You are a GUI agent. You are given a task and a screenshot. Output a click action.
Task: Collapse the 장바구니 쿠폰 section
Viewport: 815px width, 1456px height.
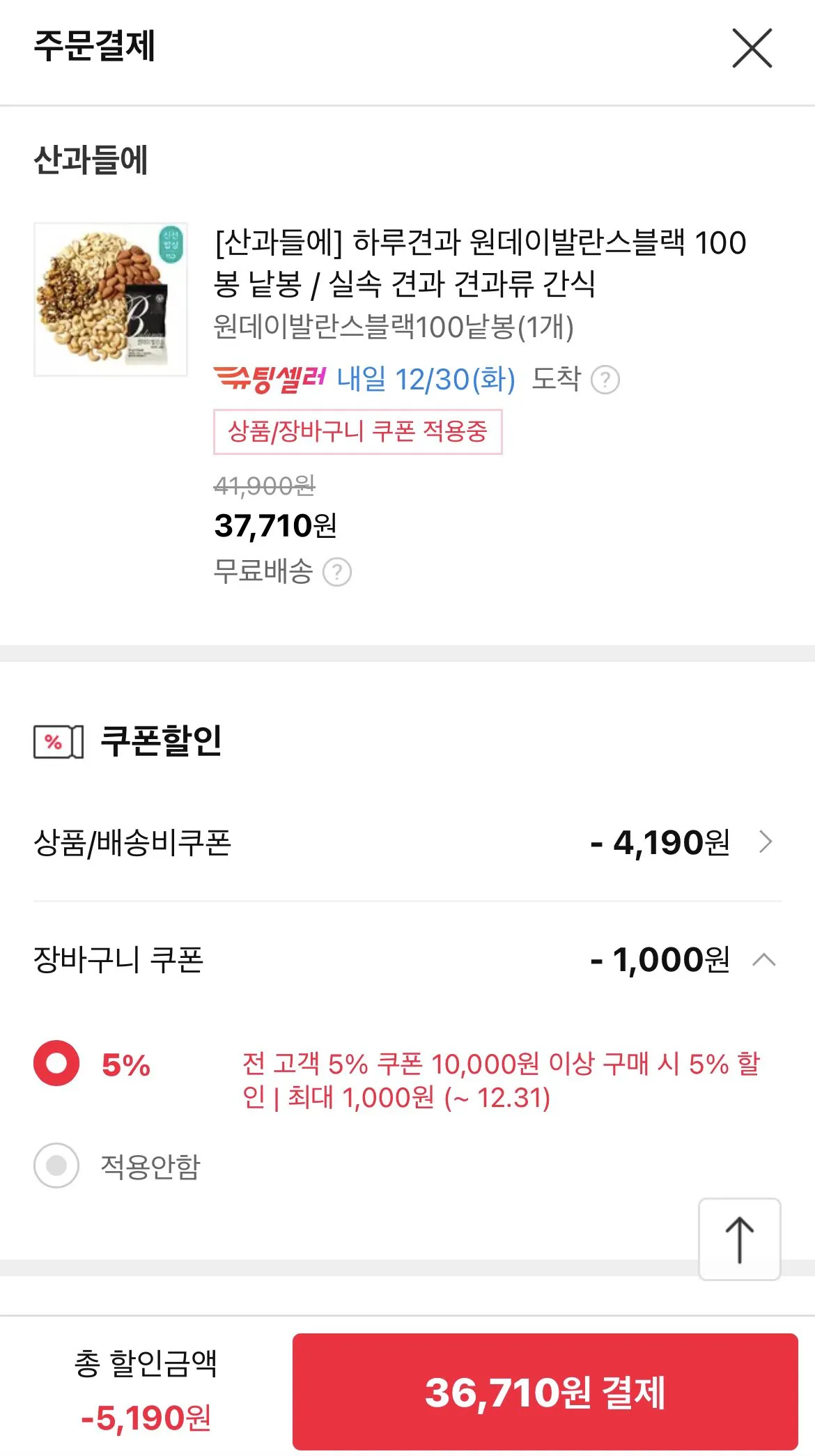pyautogui.click(x=763, y=959)
